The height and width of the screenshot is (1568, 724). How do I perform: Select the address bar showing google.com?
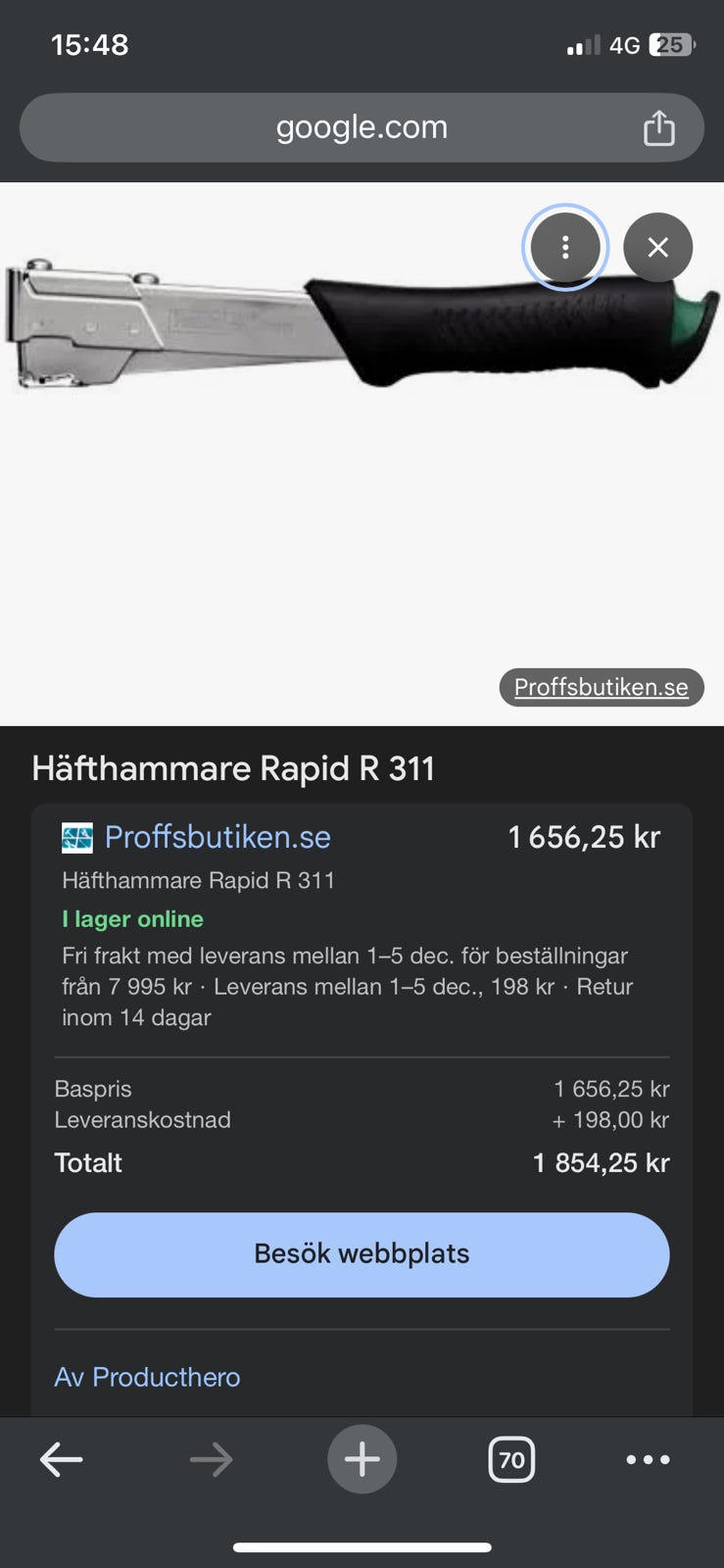click(362, 126)
